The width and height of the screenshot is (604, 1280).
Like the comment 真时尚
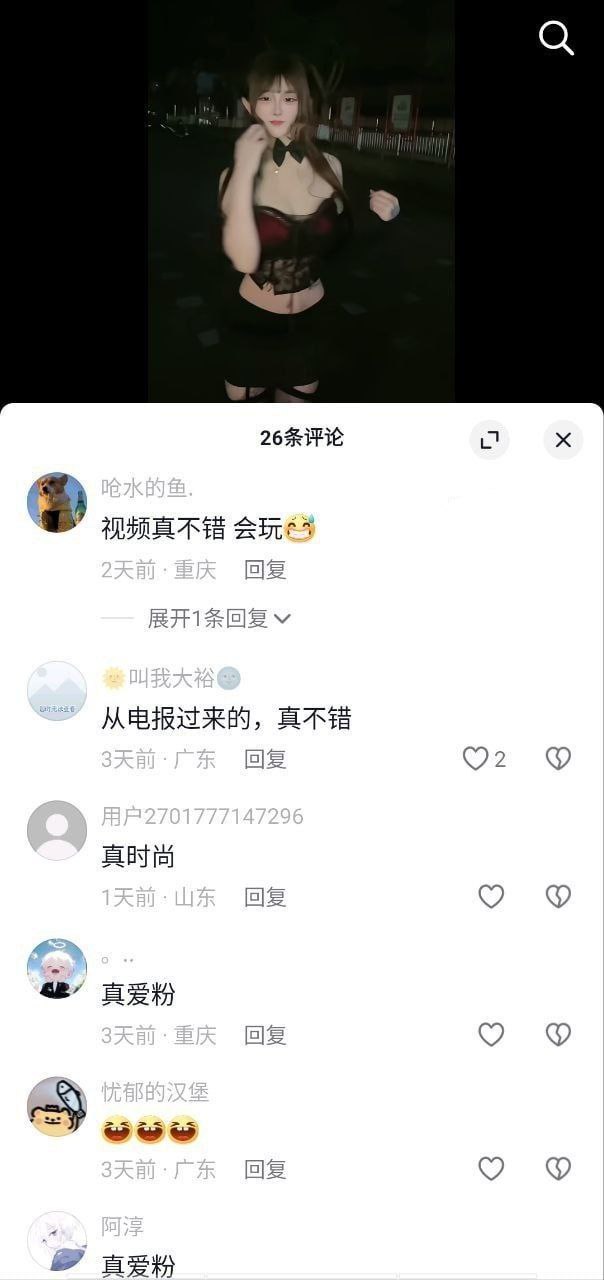(490, 897)
